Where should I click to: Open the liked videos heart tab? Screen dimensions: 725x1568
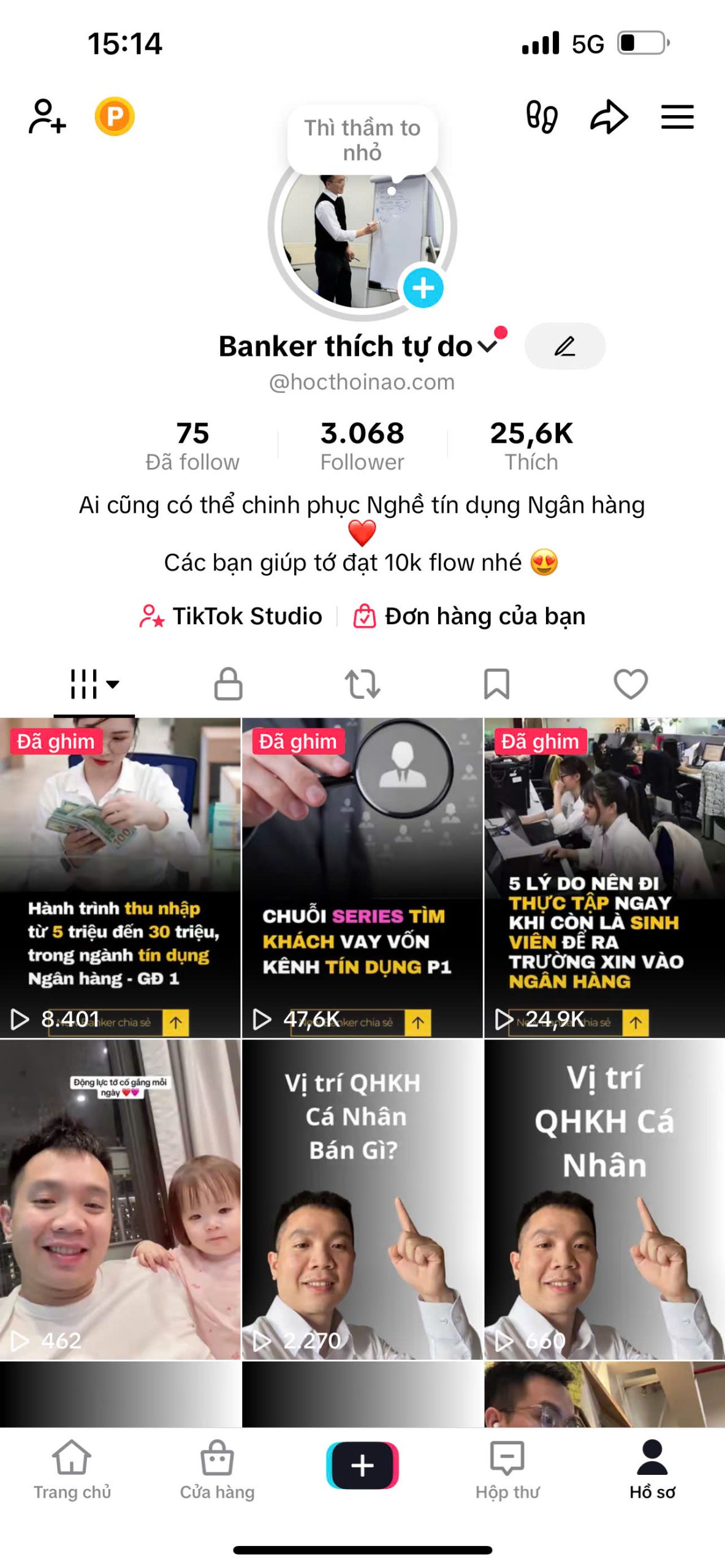coord(631,684)
